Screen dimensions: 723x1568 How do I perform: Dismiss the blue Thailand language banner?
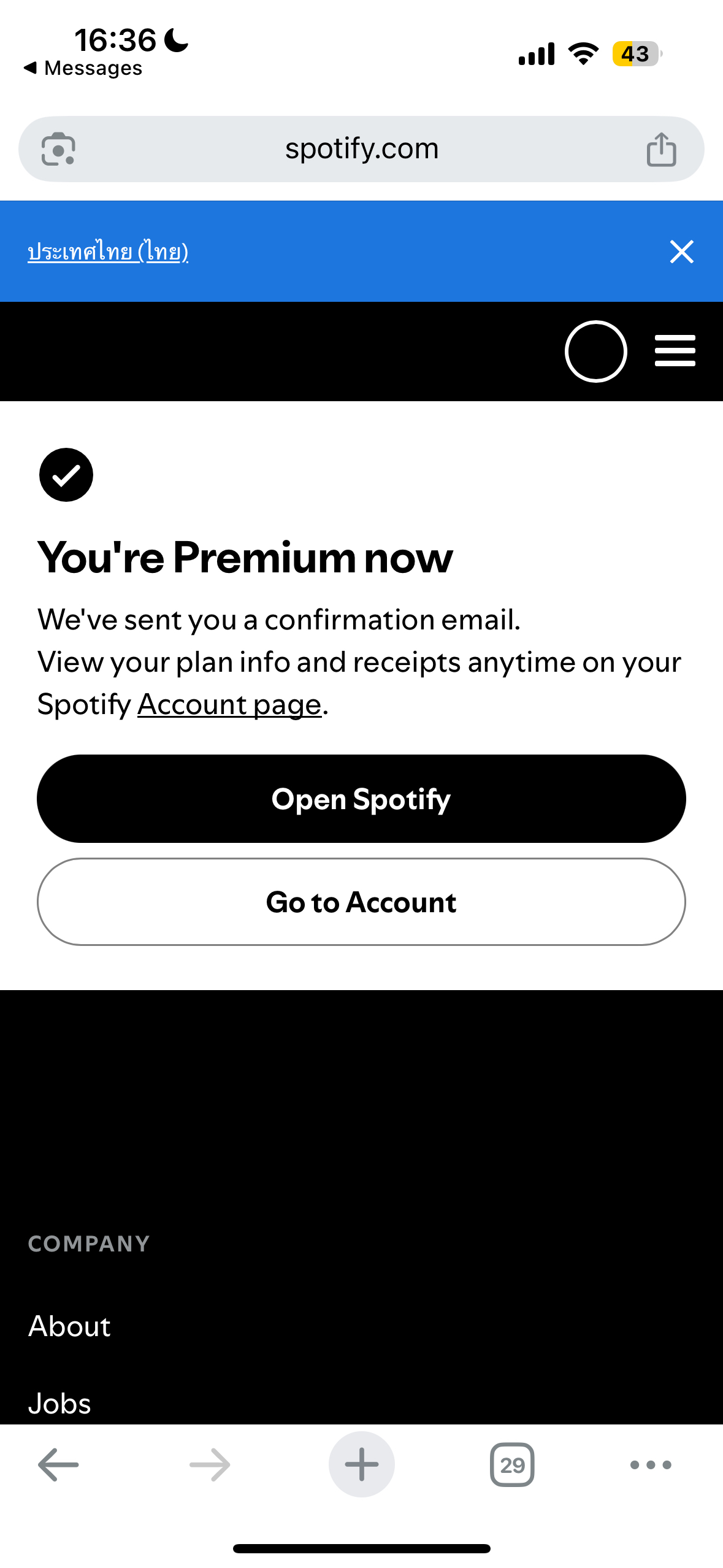681,252
